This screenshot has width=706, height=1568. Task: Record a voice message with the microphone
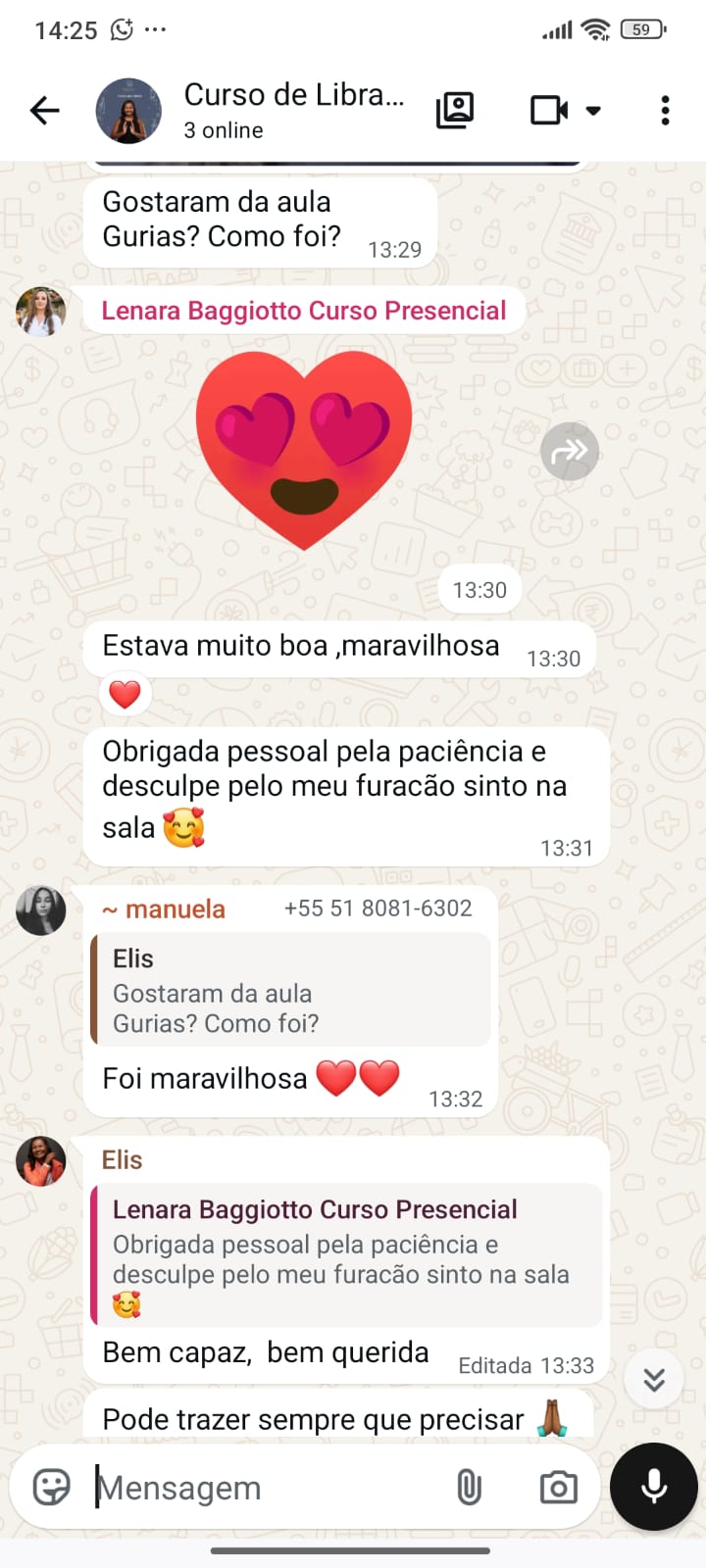652,1487
